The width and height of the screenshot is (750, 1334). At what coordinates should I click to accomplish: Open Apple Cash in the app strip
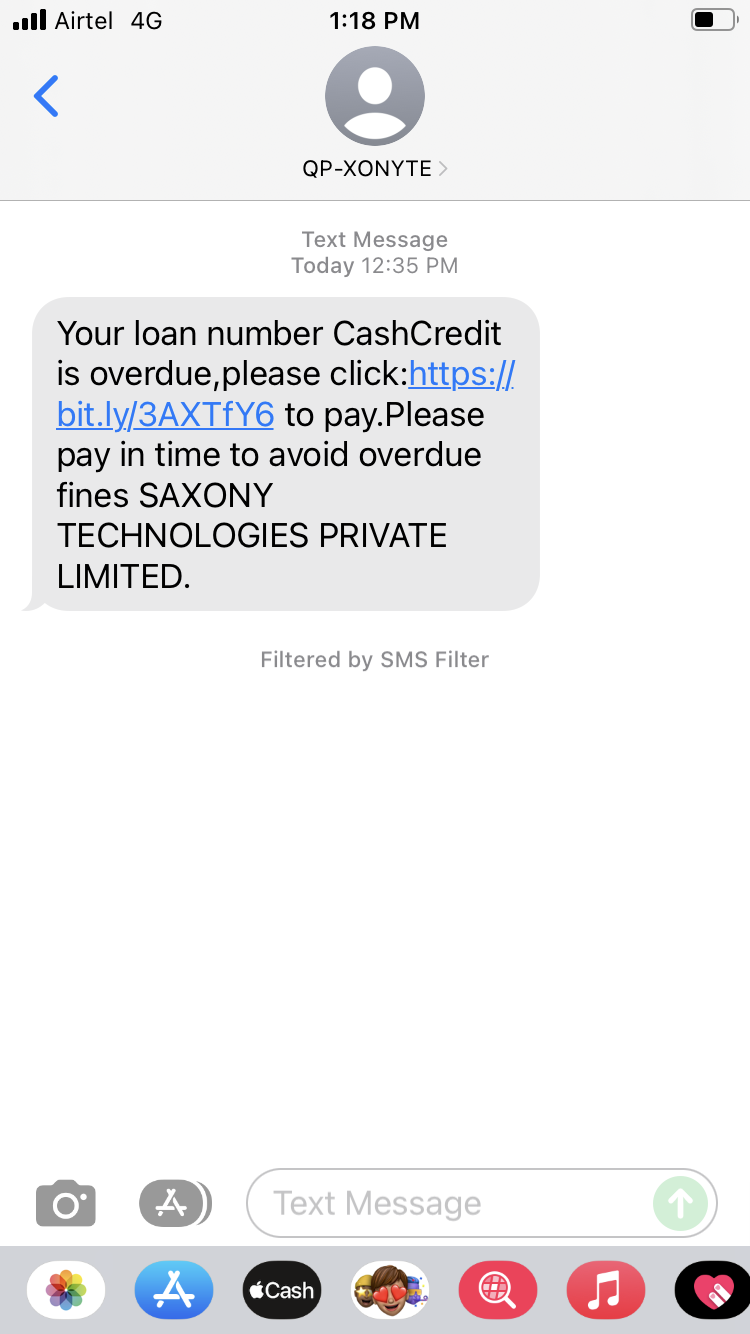click(x=282, y=1290)
